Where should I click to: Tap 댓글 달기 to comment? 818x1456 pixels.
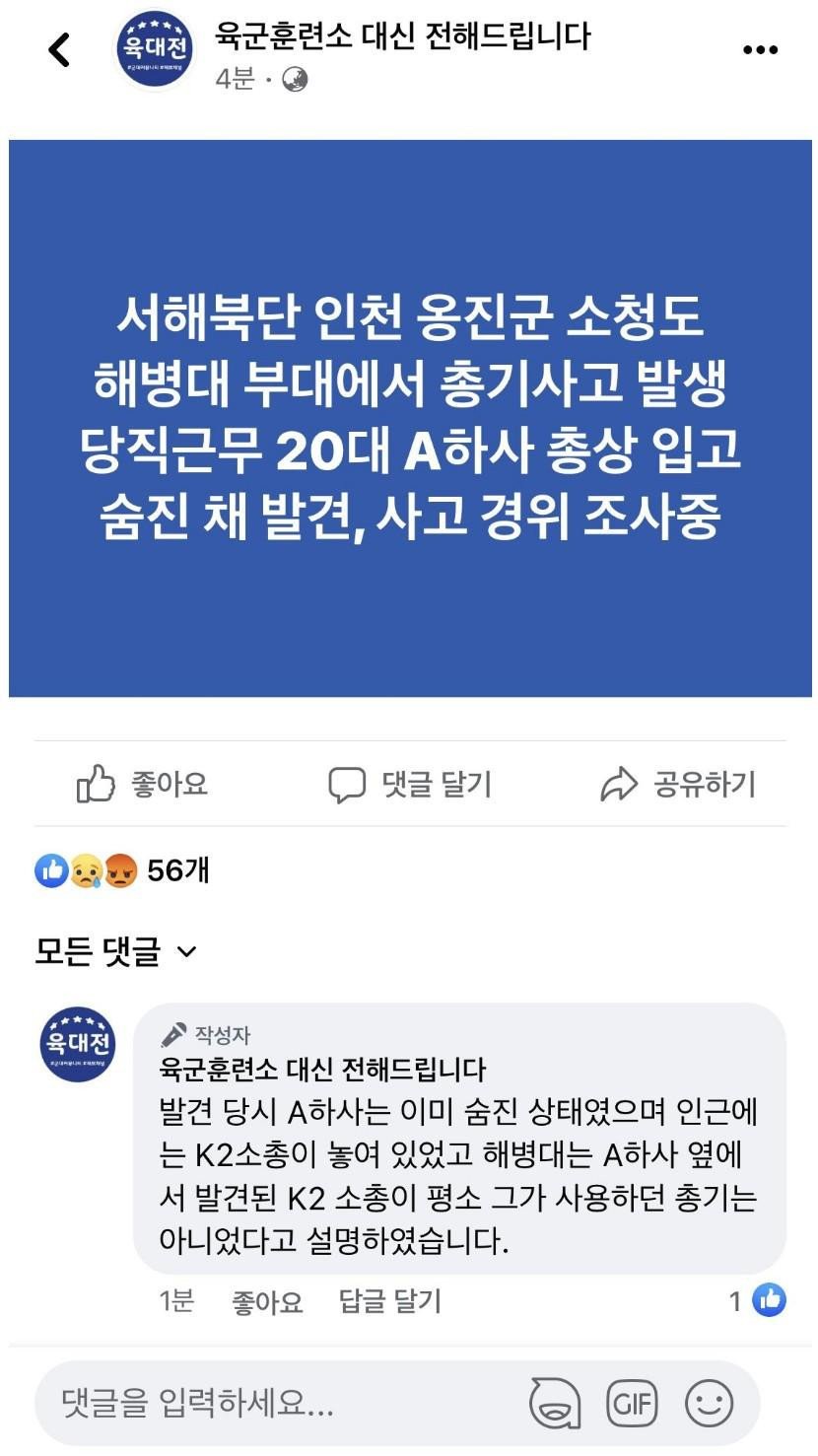coord(410,785)
